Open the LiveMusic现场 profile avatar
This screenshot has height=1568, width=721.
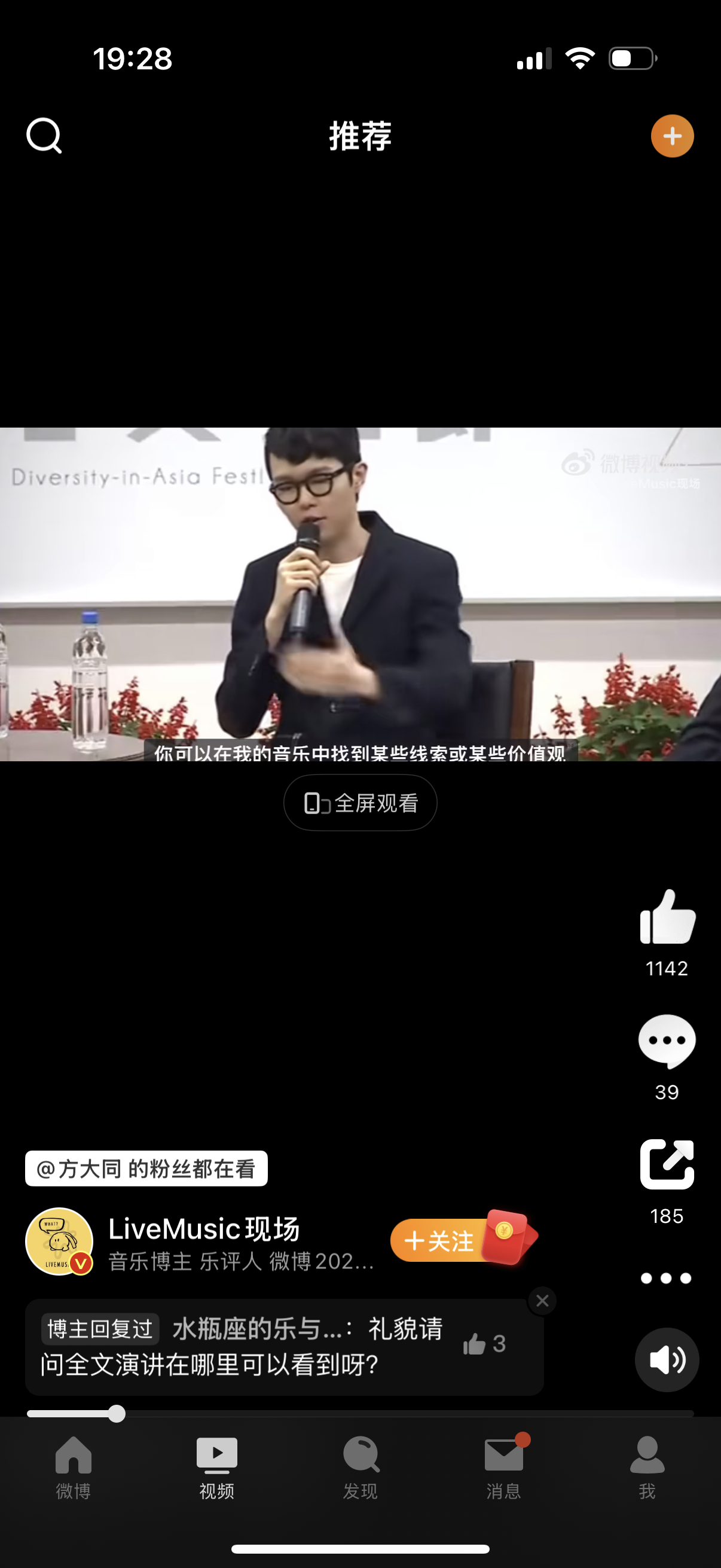coord(59,1241)
